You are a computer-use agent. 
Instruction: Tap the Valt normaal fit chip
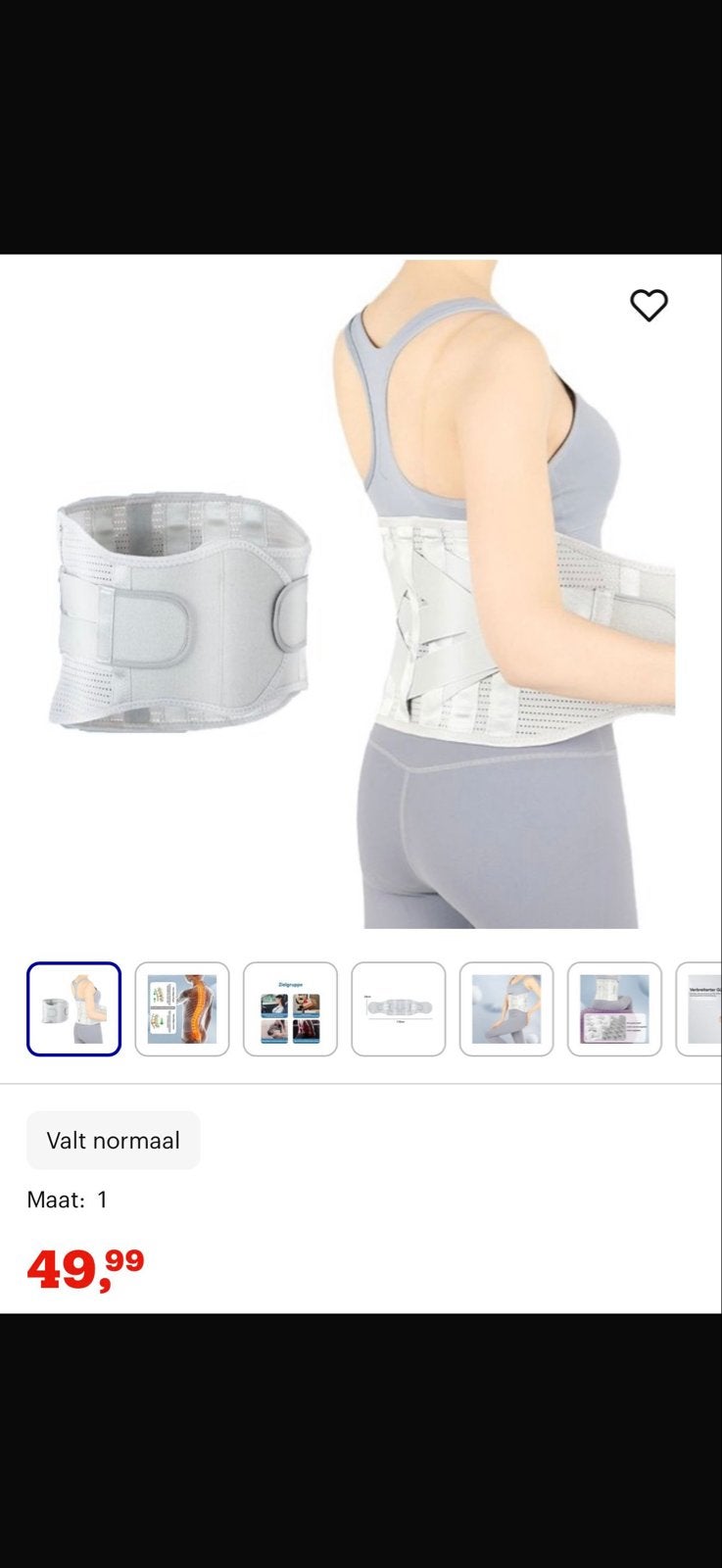pos(114,1141)
